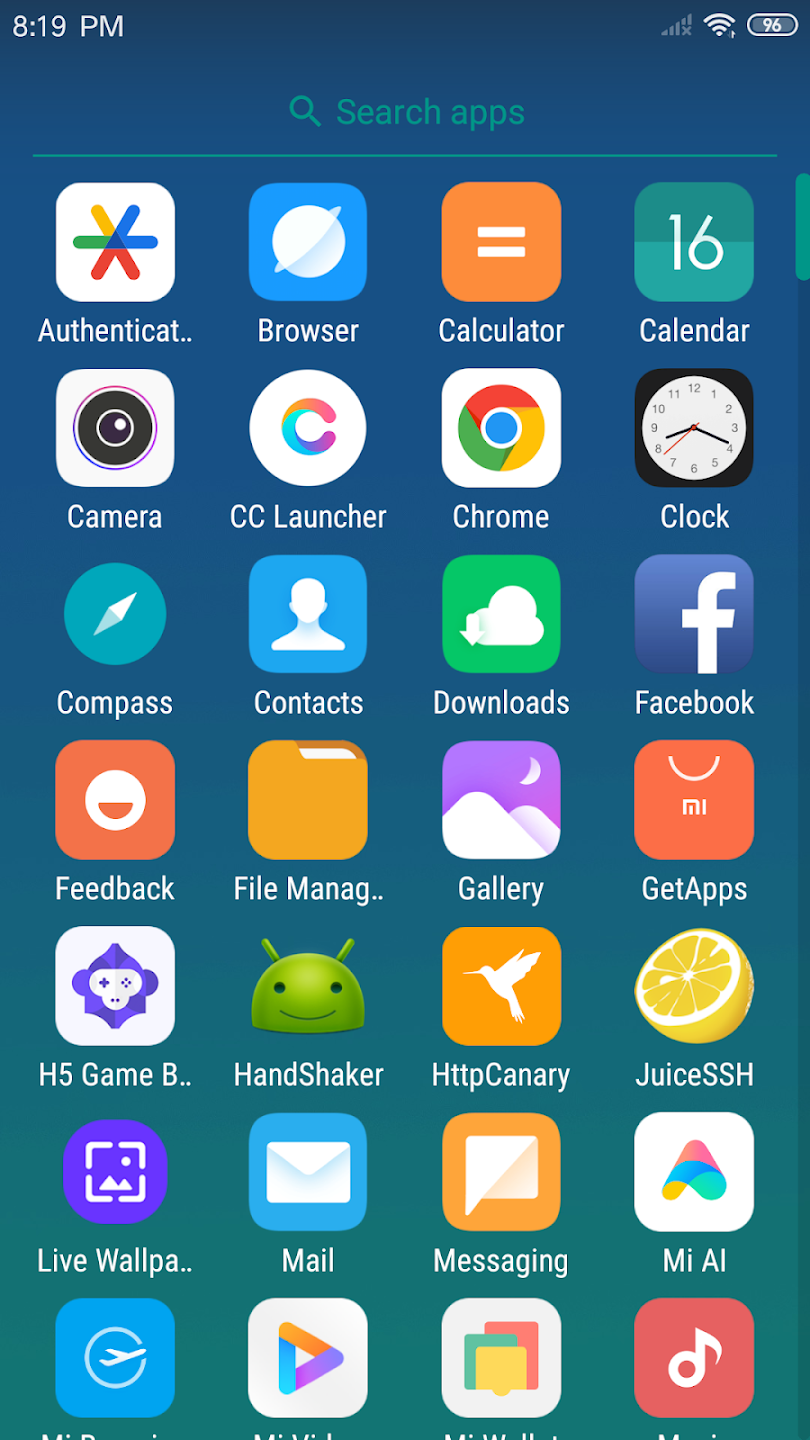Open CC Launcher

(x=307, y=427)
